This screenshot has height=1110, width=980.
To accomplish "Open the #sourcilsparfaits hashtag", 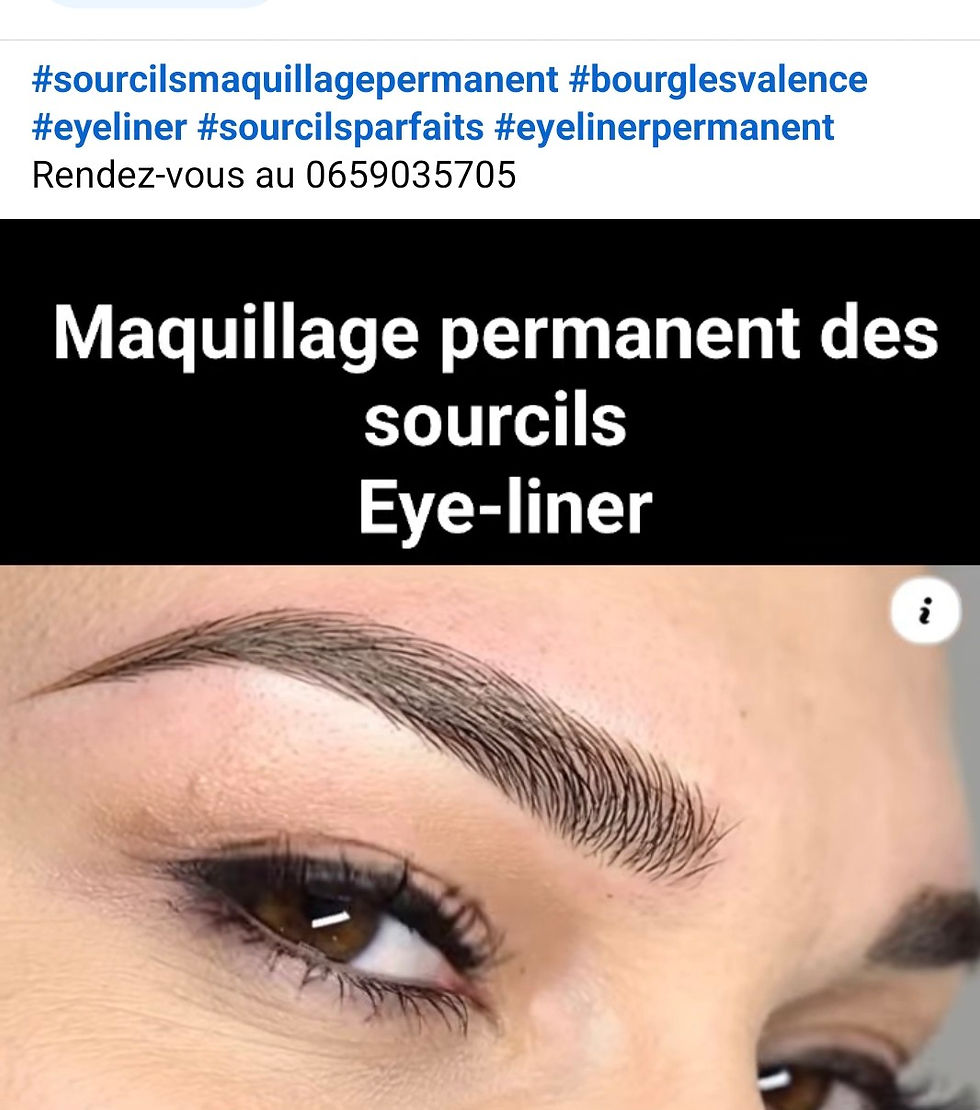I will click(341, 128).
